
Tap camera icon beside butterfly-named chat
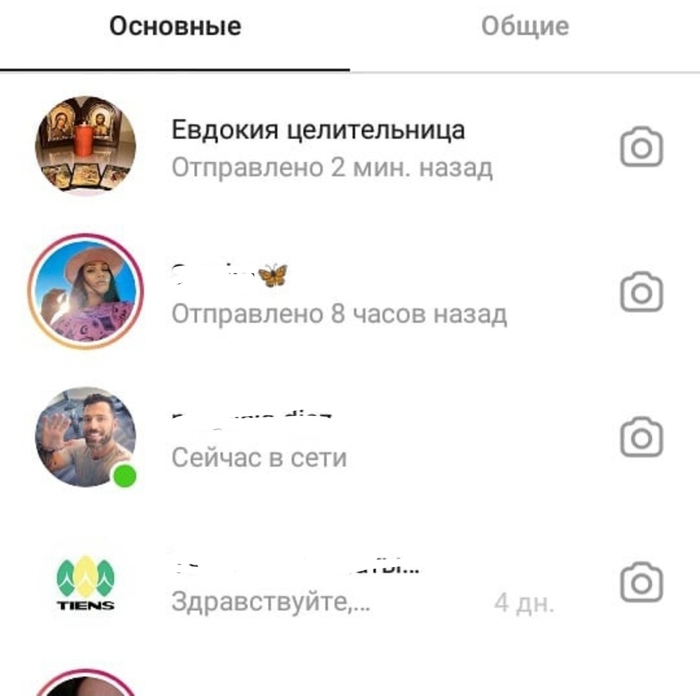click(641, 293)
